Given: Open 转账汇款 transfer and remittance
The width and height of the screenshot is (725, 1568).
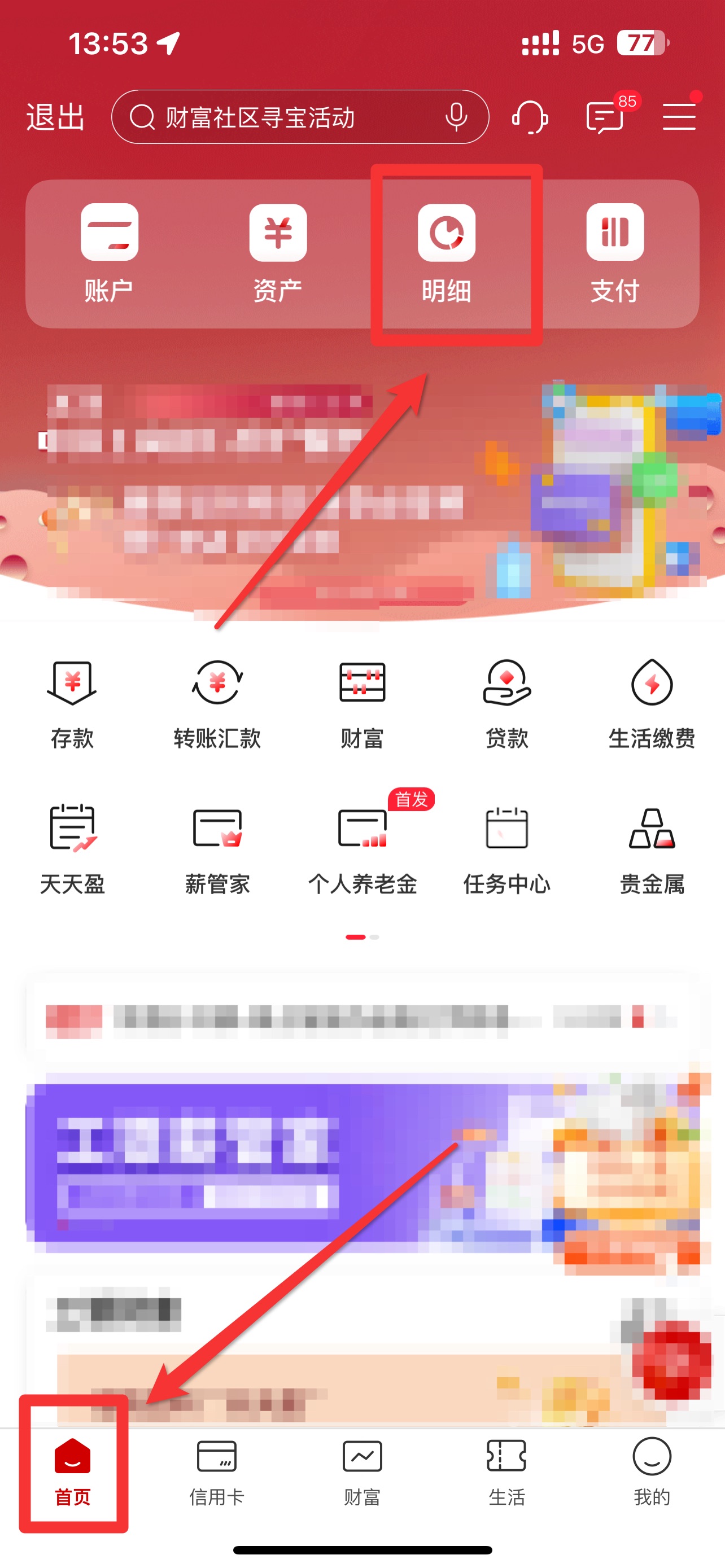Looking at the screenshot, I should pyautogui.click(x=217, y=704).
